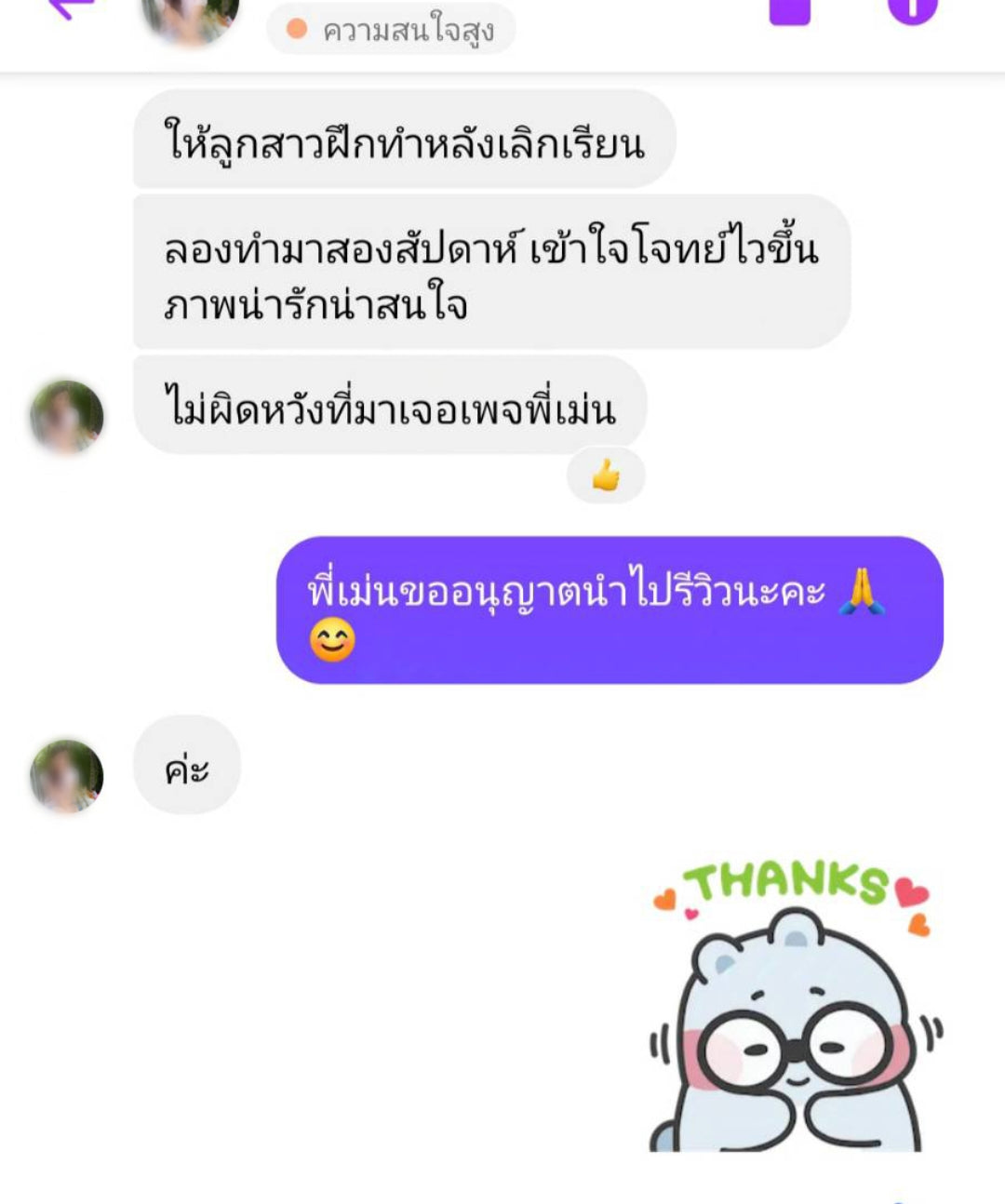Screen dimensions: 1005x1204
Task: Open the contact's profile picture in header
Action: (190, 19)
